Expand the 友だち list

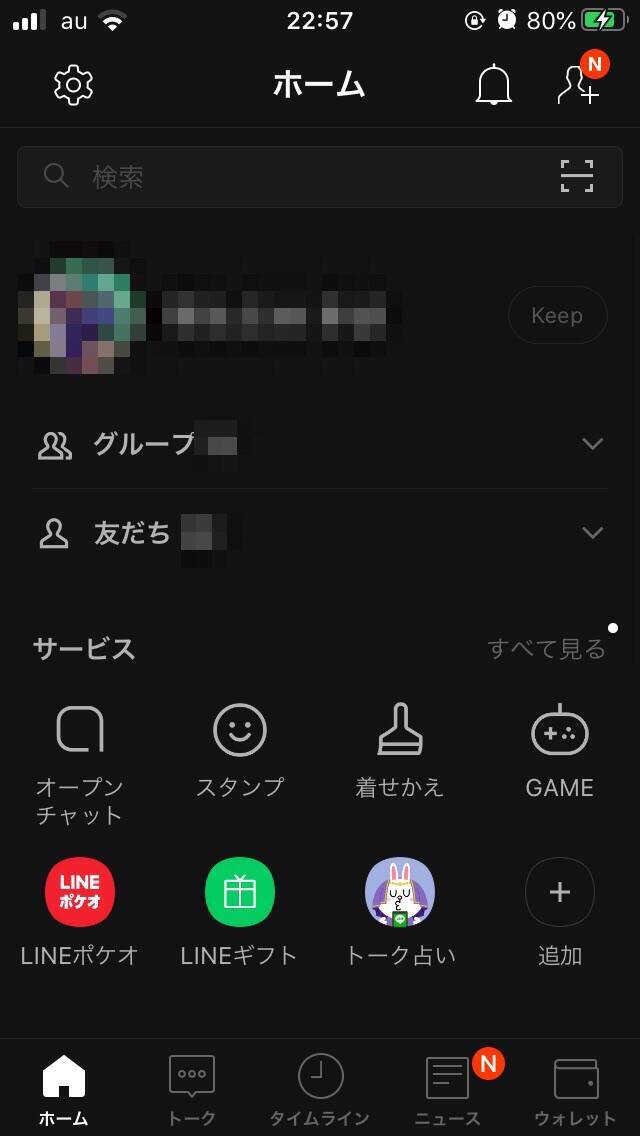(592, 533)
